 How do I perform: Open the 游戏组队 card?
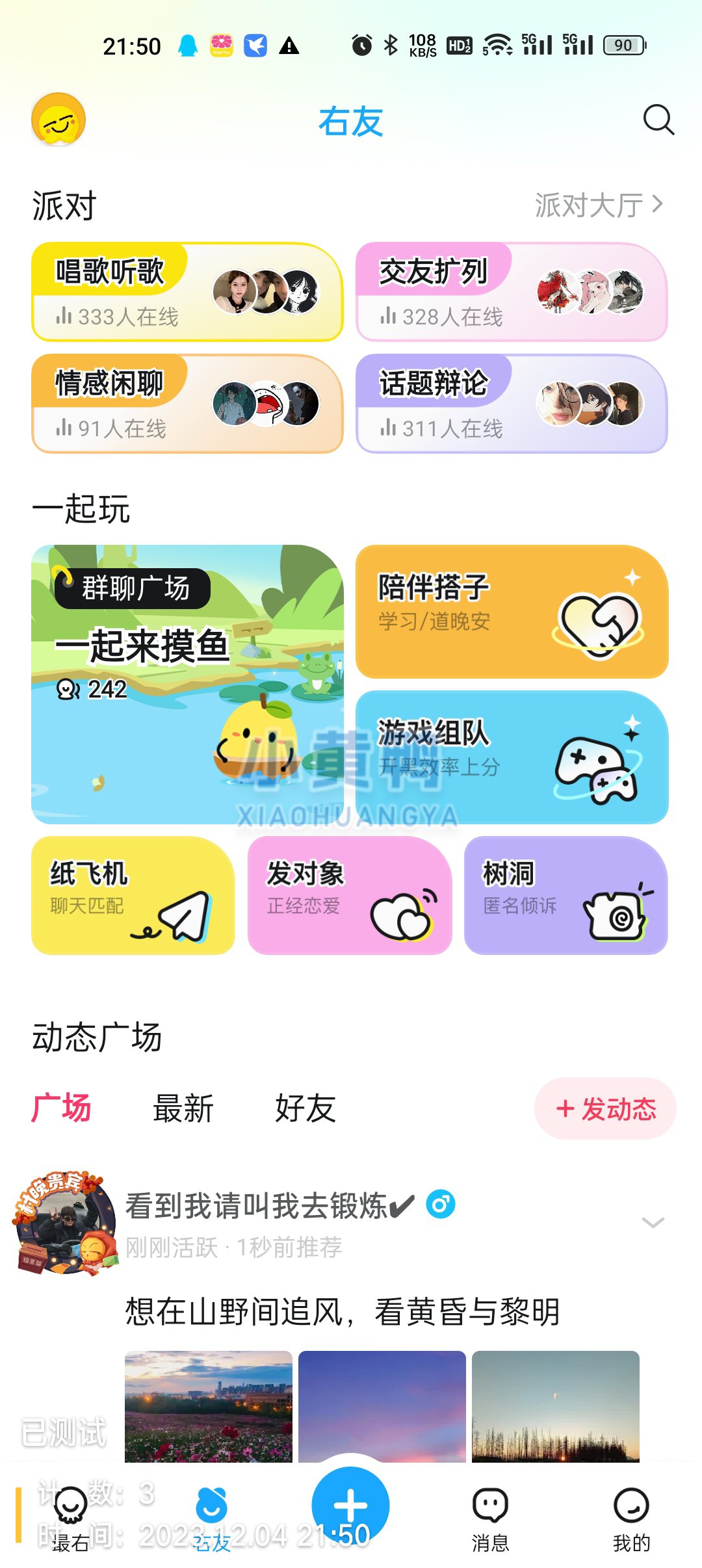coord(512,757)
